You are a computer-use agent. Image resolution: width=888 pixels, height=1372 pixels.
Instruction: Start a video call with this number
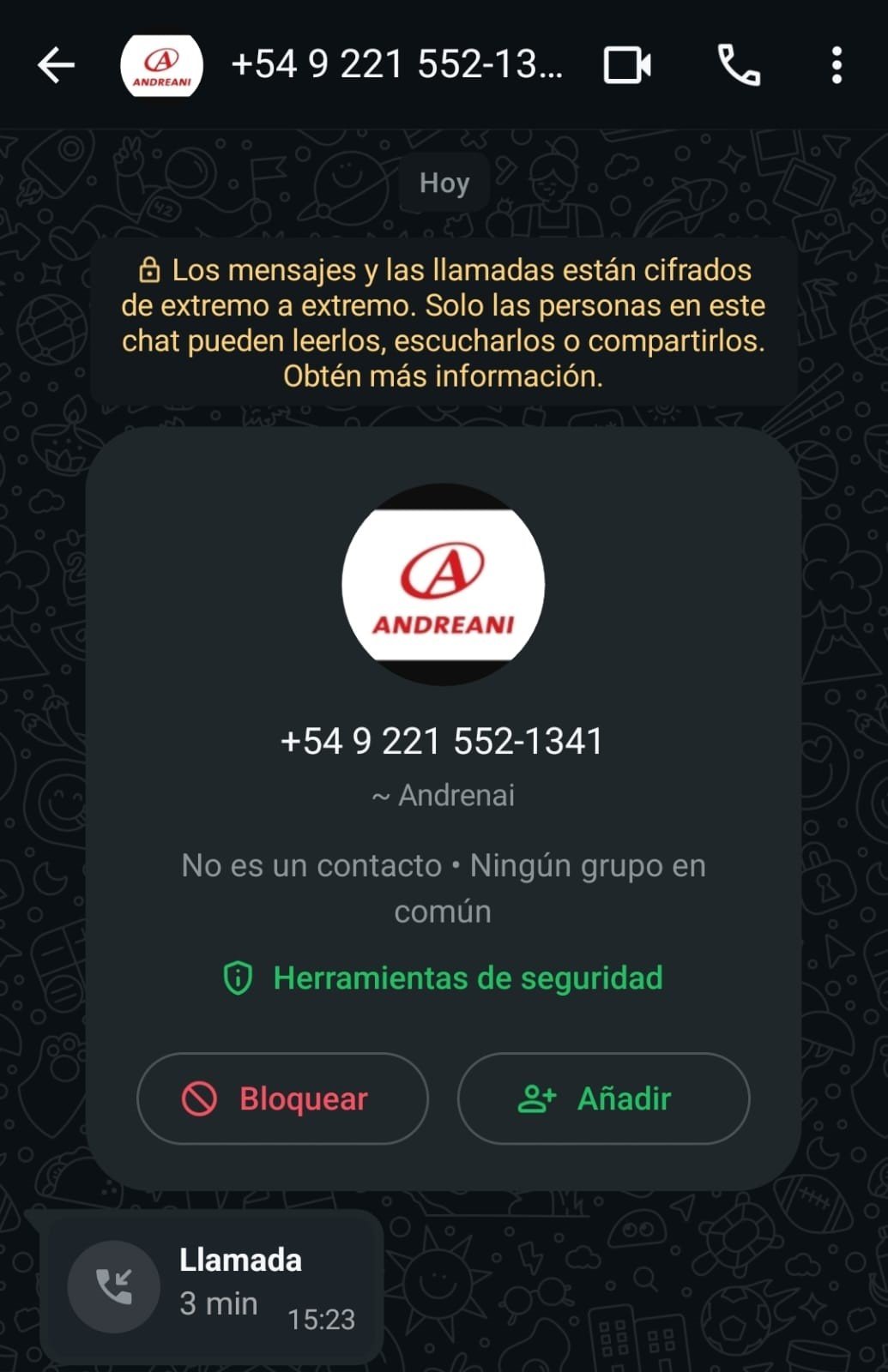pyautogui.click(x=627, y=66)
